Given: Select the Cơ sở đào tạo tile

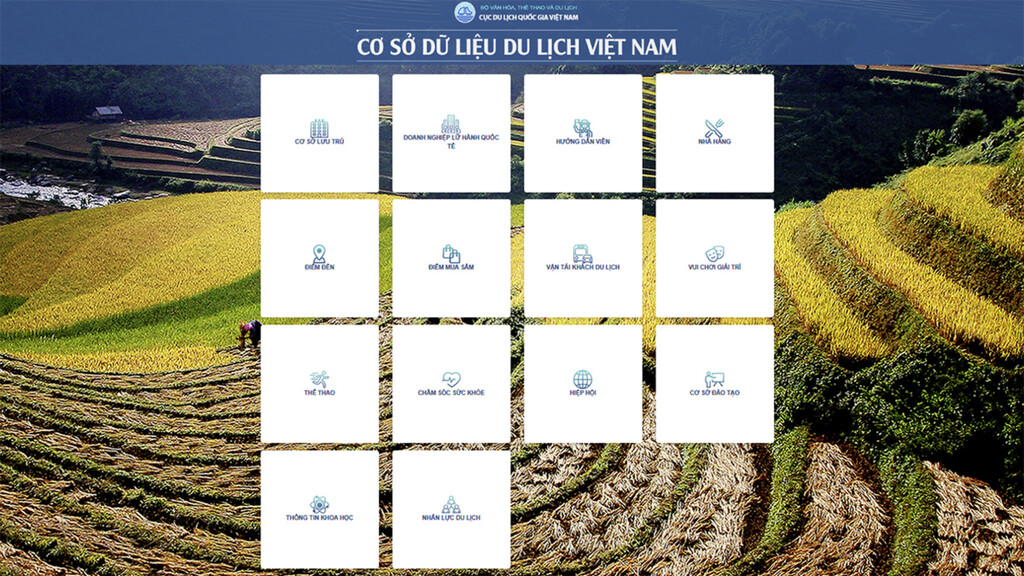Looking at the screenshot, I should tap(714, 384).
